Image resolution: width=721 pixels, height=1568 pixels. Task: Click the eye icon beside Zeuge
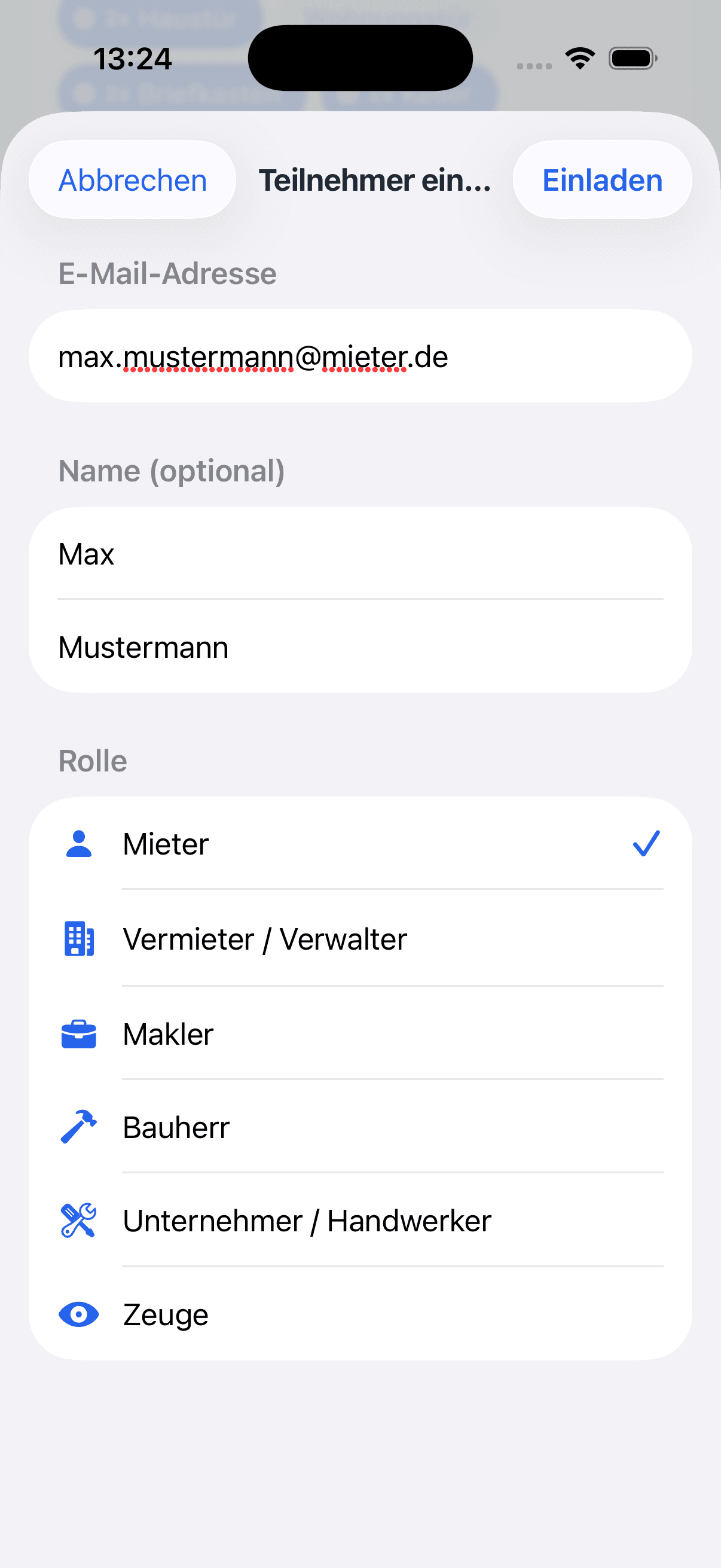(78, 1314)
